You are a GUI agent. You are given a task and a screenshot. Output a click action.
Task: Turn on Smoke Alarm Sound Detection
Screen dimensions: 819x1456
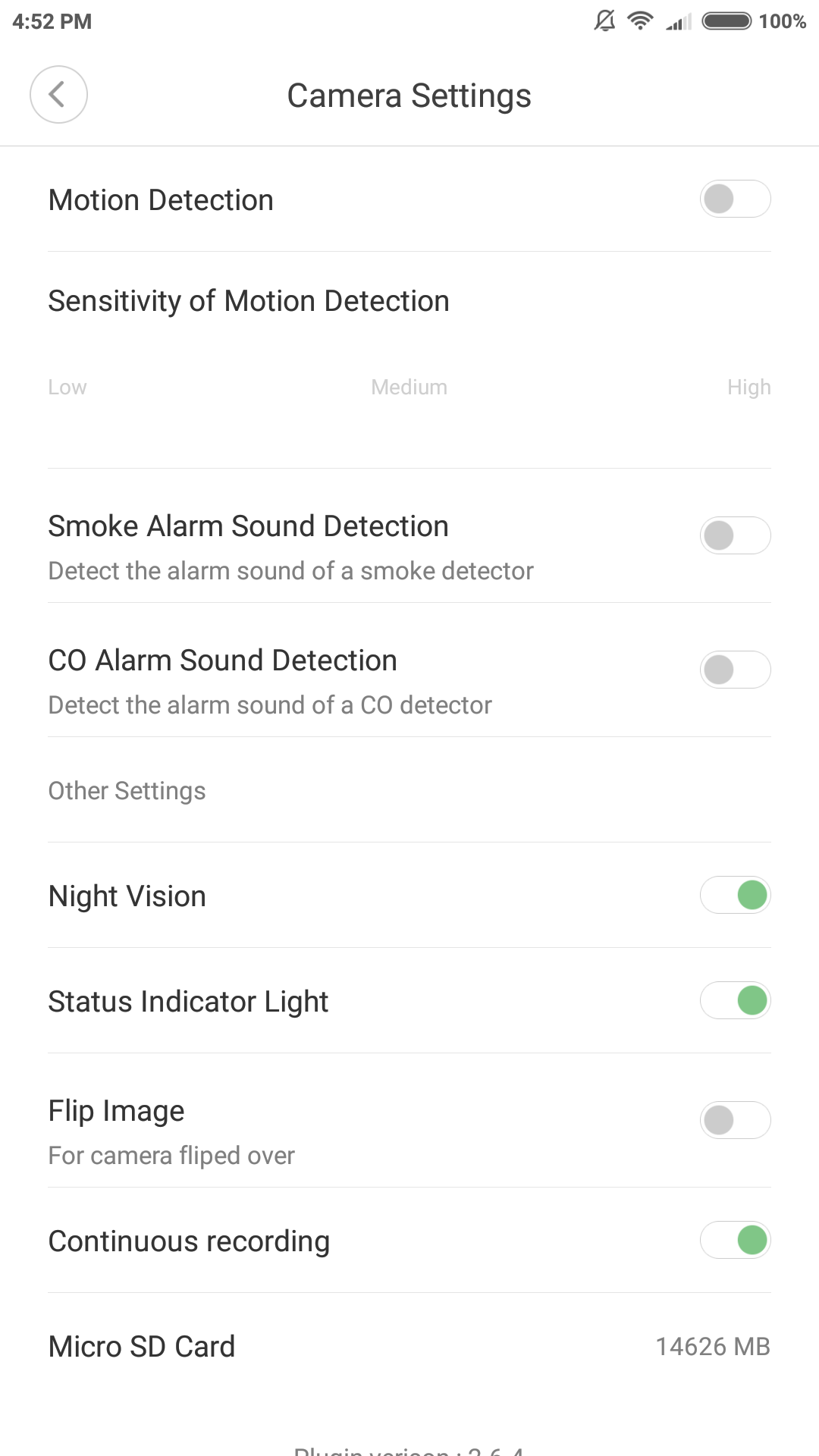[735, 535]
